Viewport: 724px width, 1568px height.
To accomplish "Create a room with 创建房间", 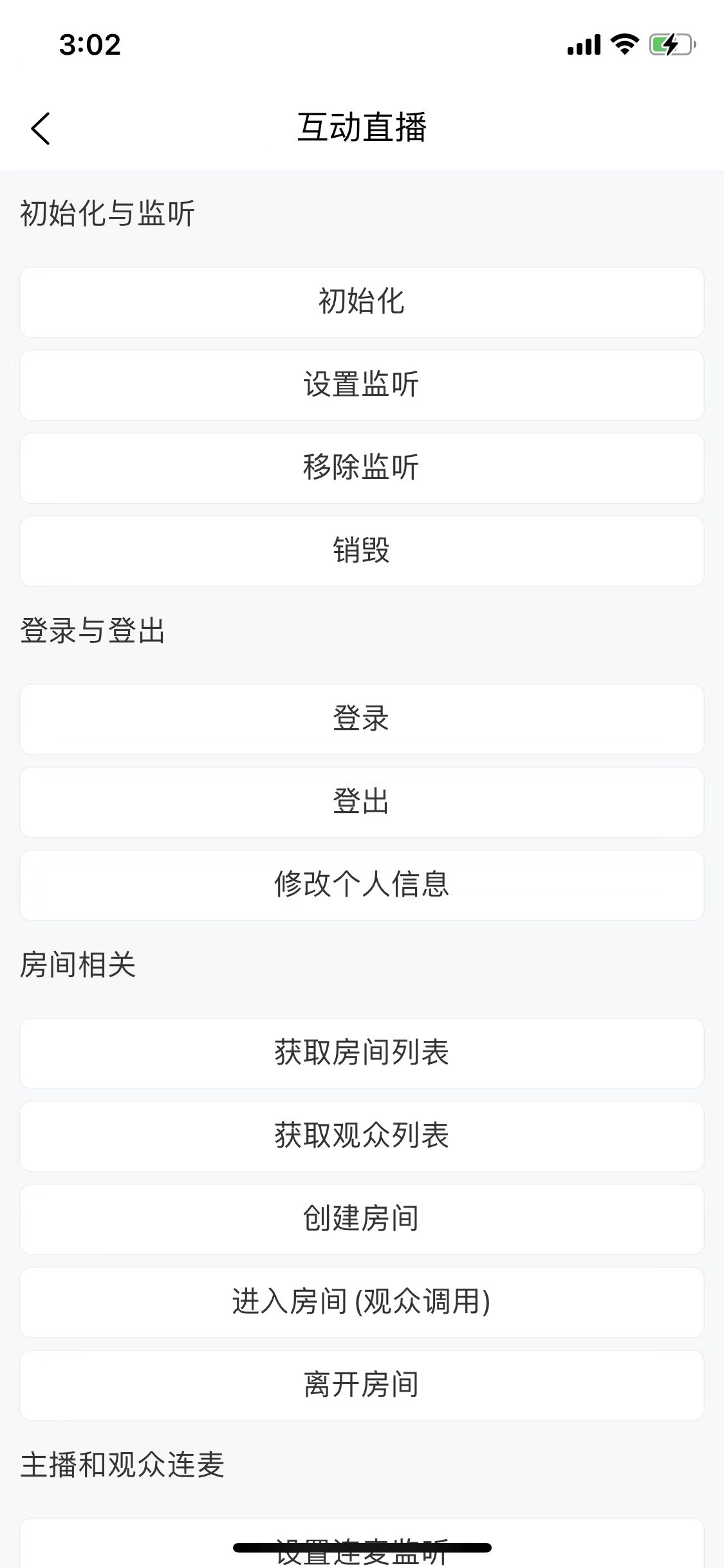I will click(362, 1219).
